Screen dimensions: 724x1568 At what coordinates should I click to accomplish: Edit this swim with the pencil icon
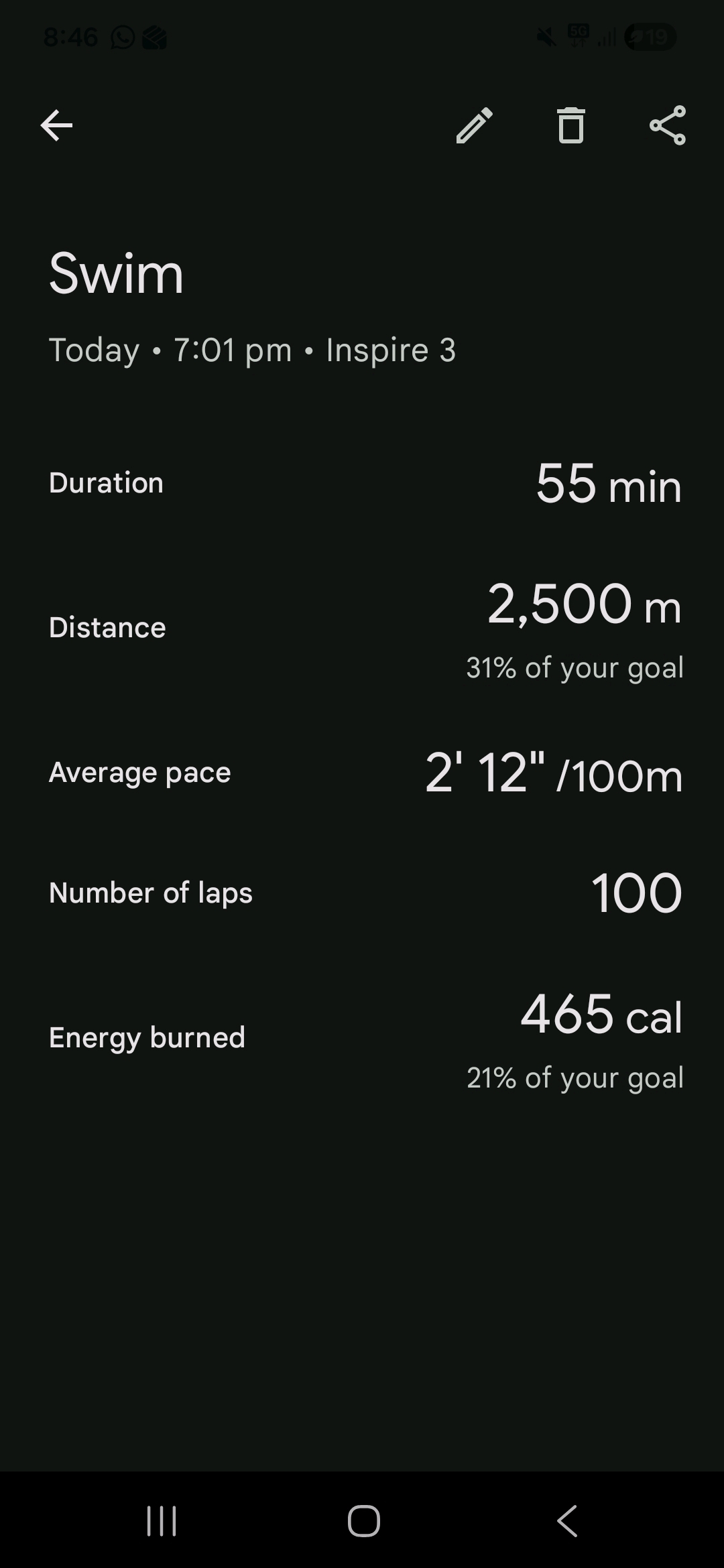(x=475, y=125)
